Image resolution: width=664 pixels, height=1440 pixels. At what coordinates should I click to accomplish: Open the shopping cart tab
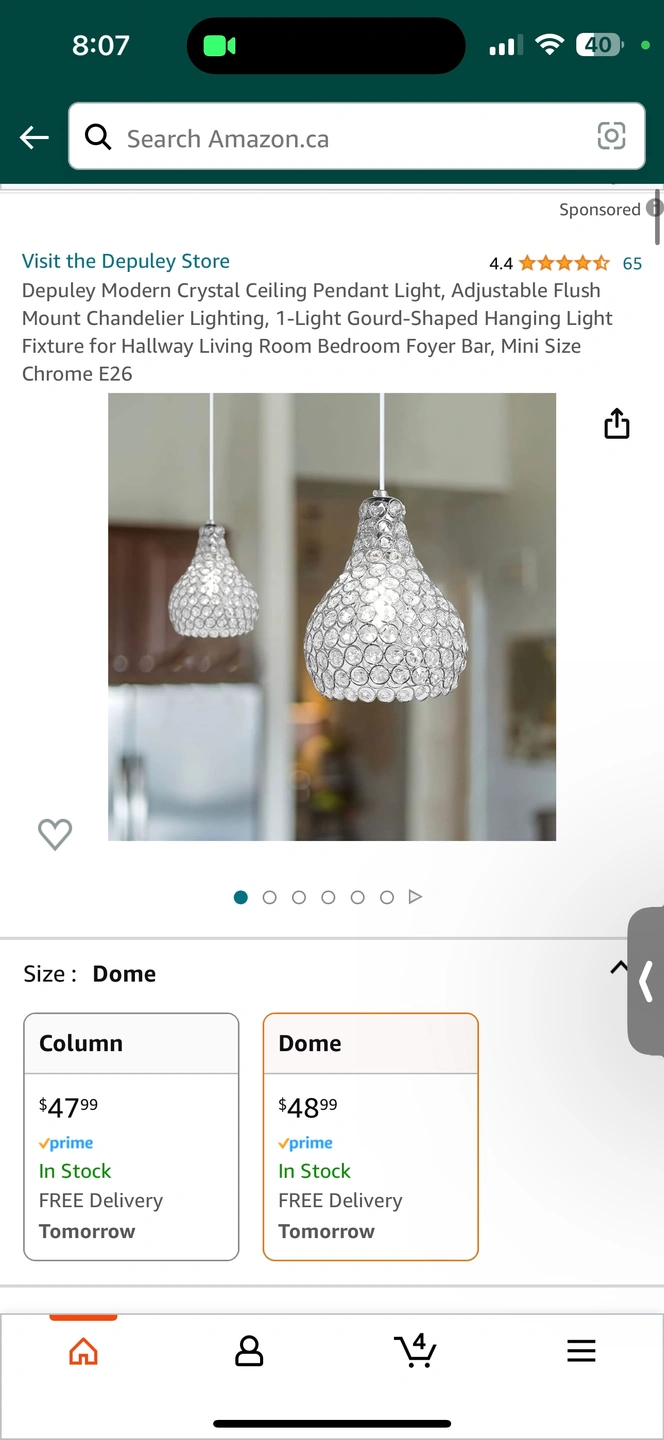pos(414,1351)
